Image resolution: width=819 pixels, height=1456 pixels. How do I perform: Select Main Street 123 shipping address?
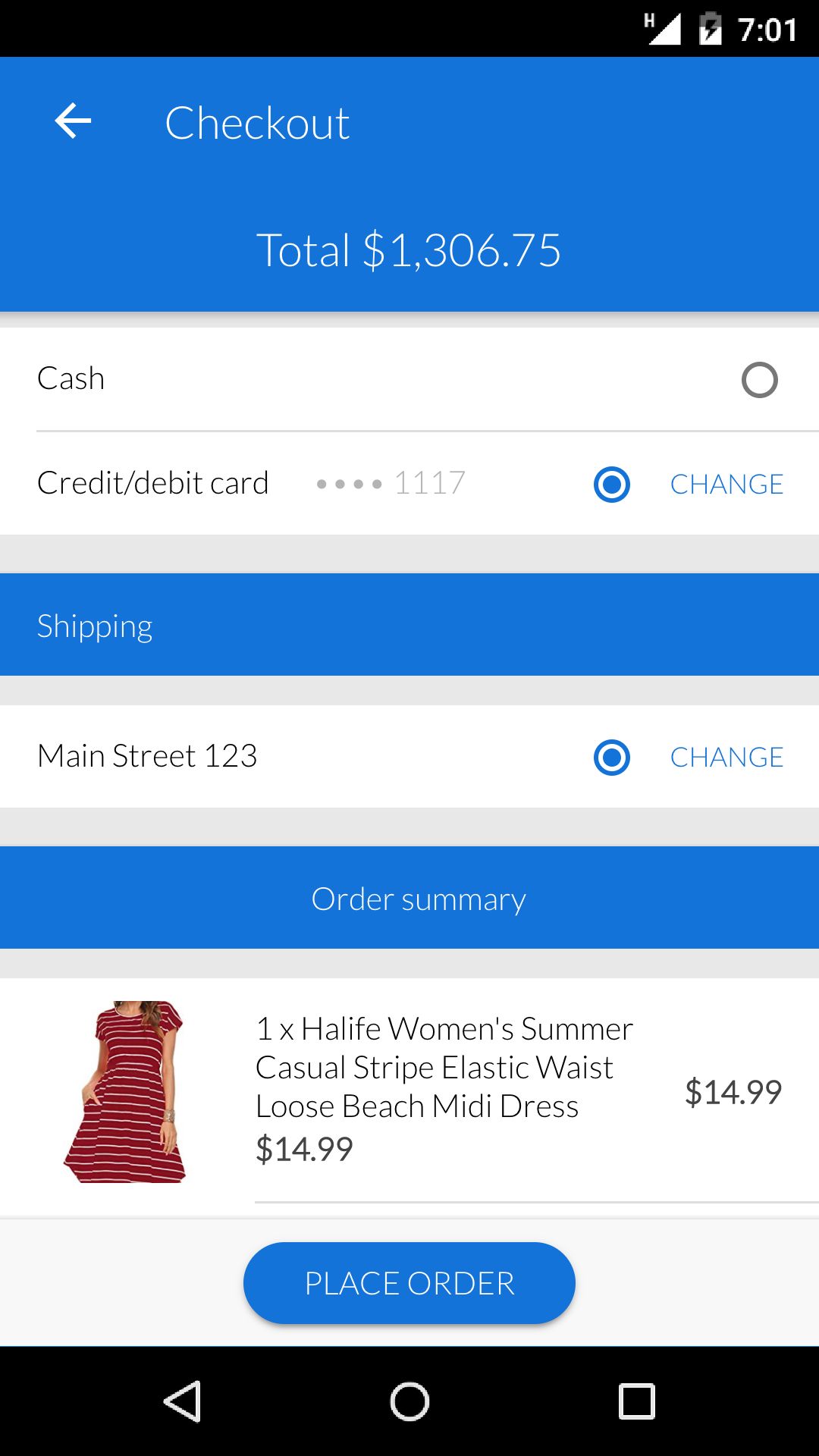point(611,757)
